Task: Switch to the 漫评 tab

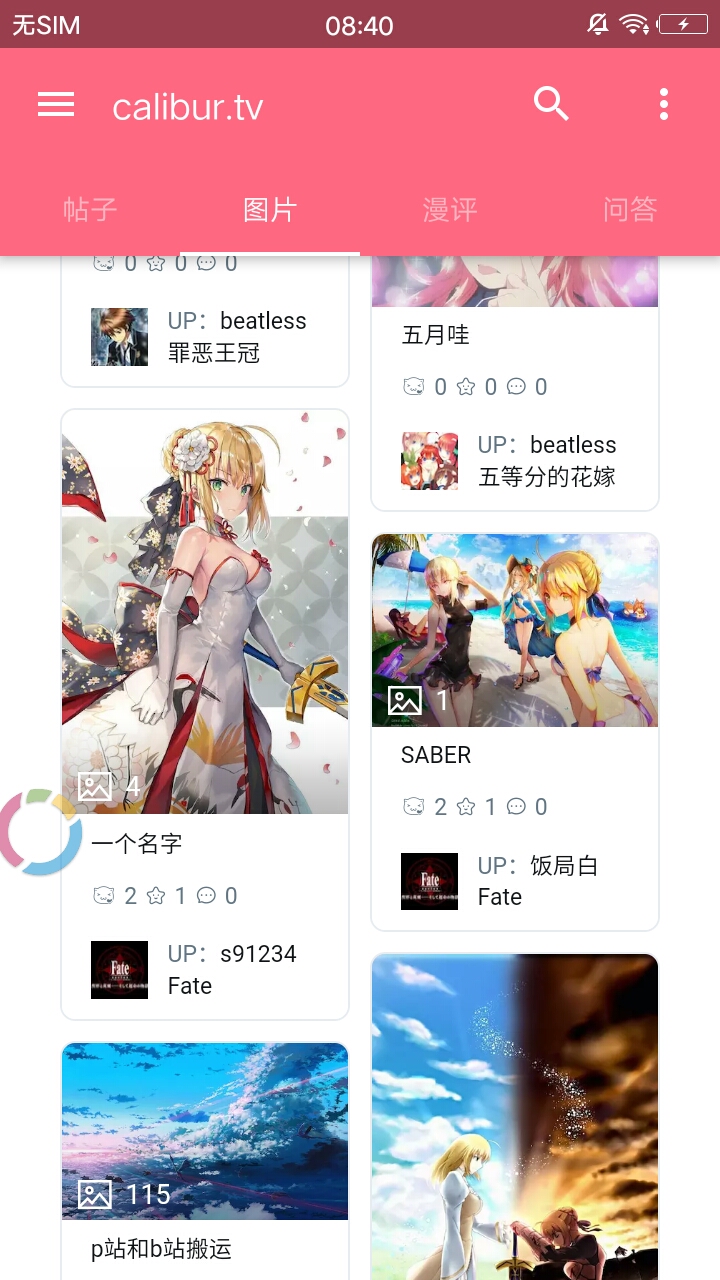Action: [x=450, y=210]
